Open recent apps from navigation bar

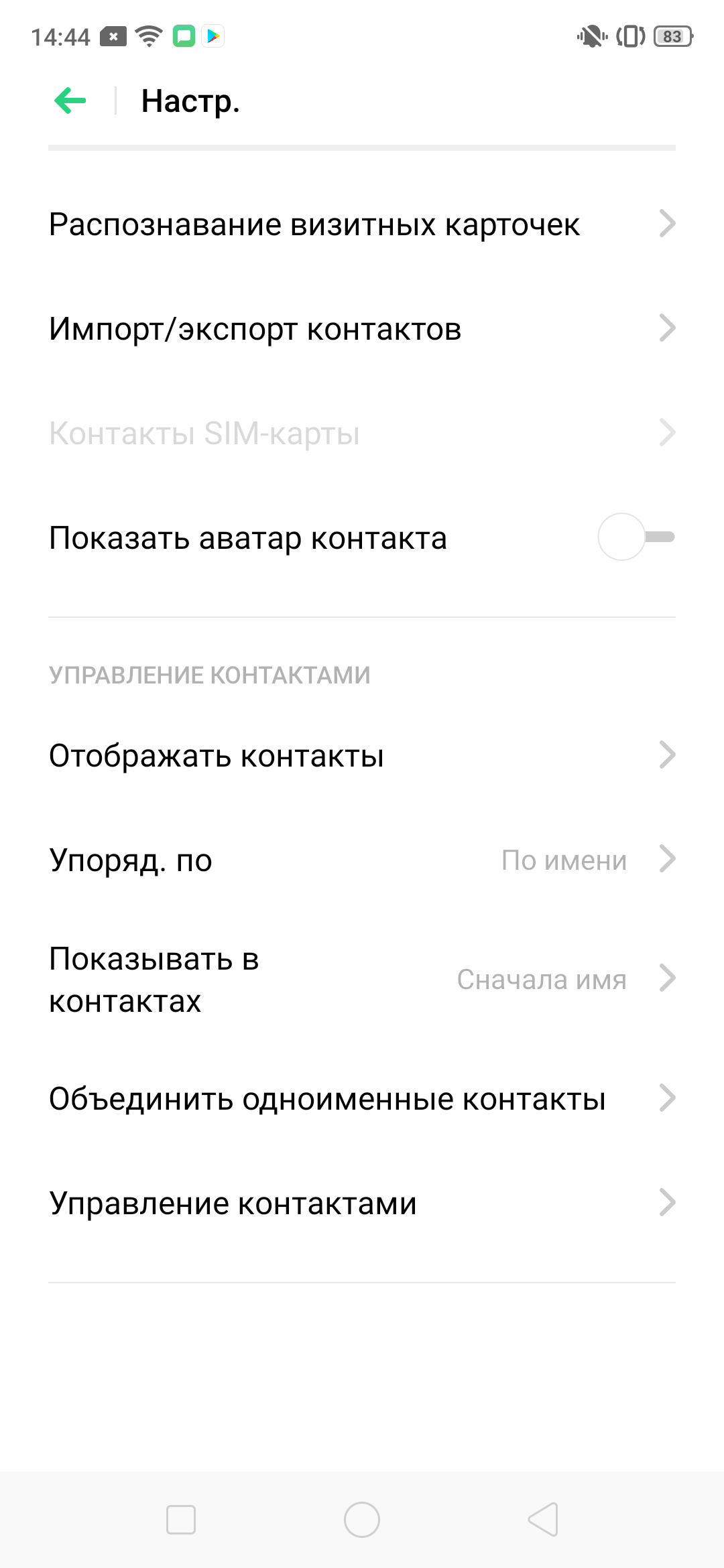coord(181,1520)
